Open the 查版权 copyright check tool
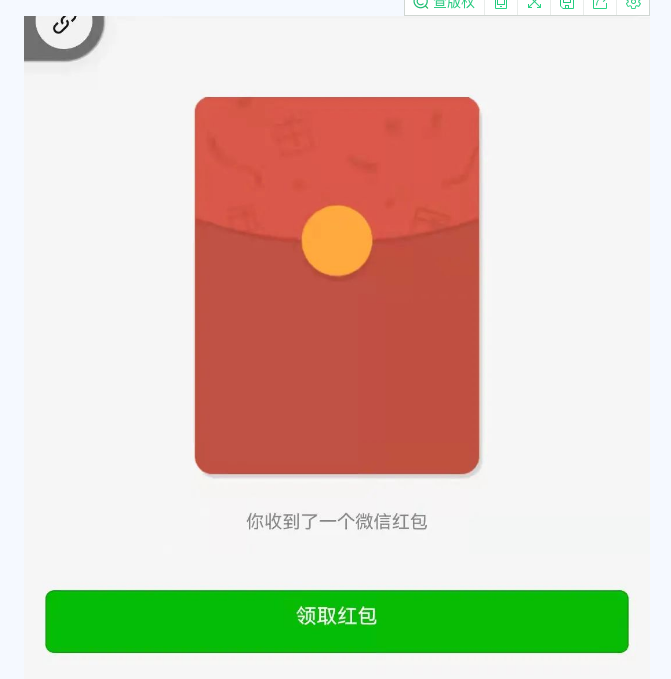The image size is (671, 679). pos(445,5)
